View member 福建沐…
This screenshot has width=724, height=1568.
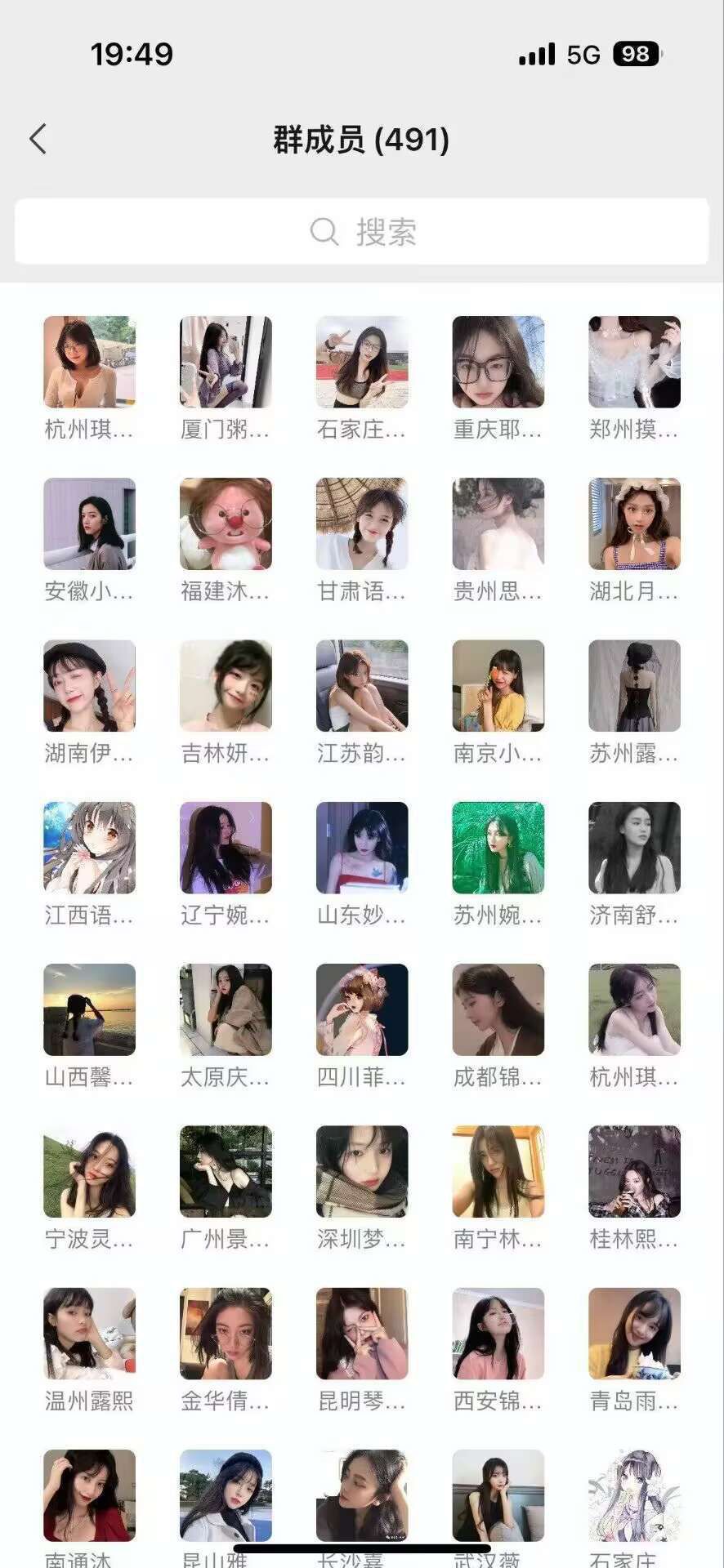226,524
